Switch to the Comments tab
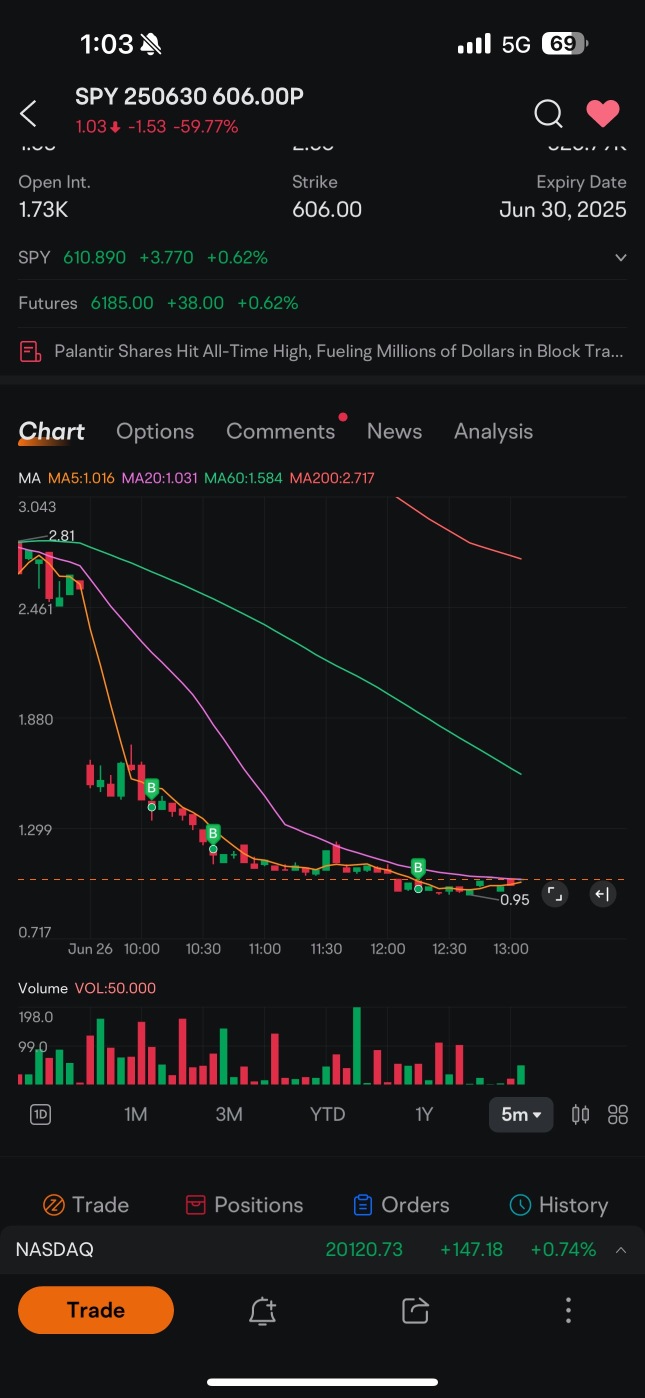Viewport: 645px width, 1398px height. click(280, 431)
